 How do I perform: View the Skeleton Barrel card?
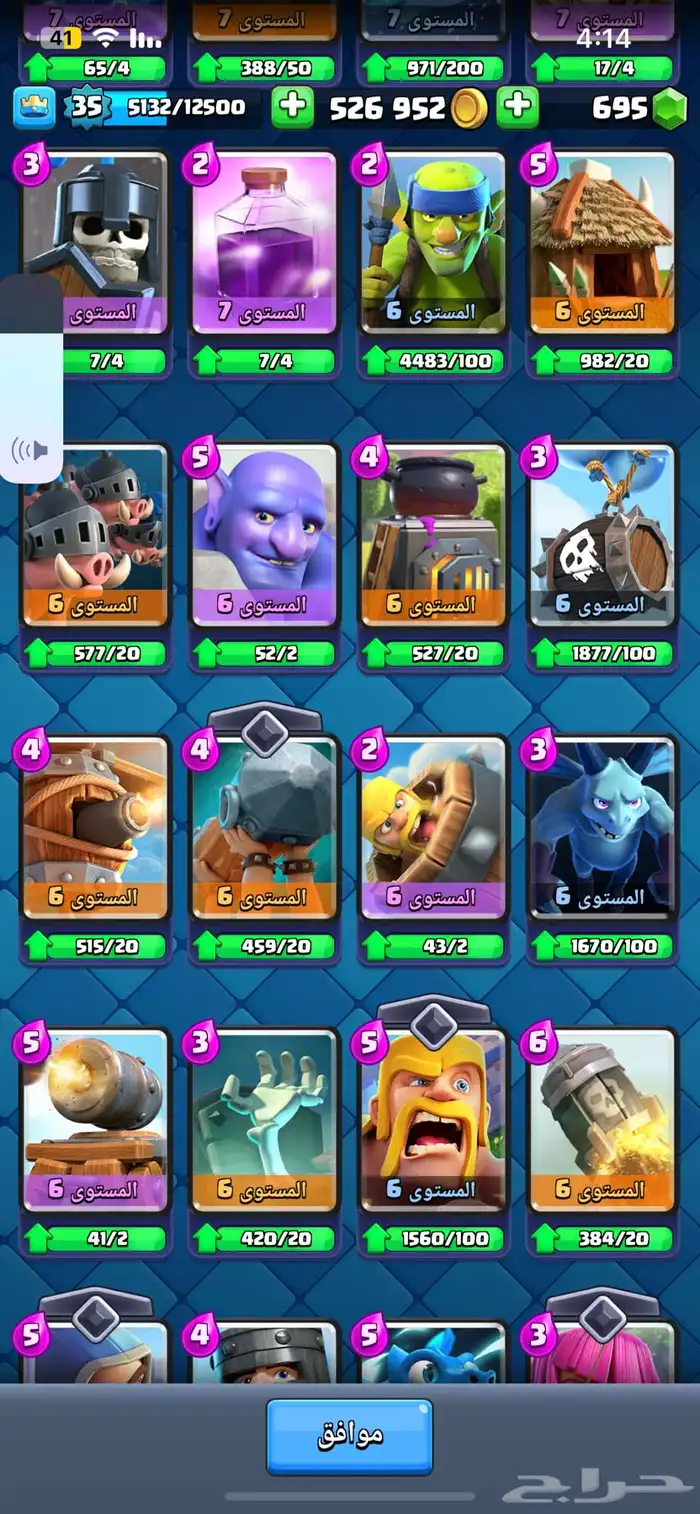click(x=602, y=537)
